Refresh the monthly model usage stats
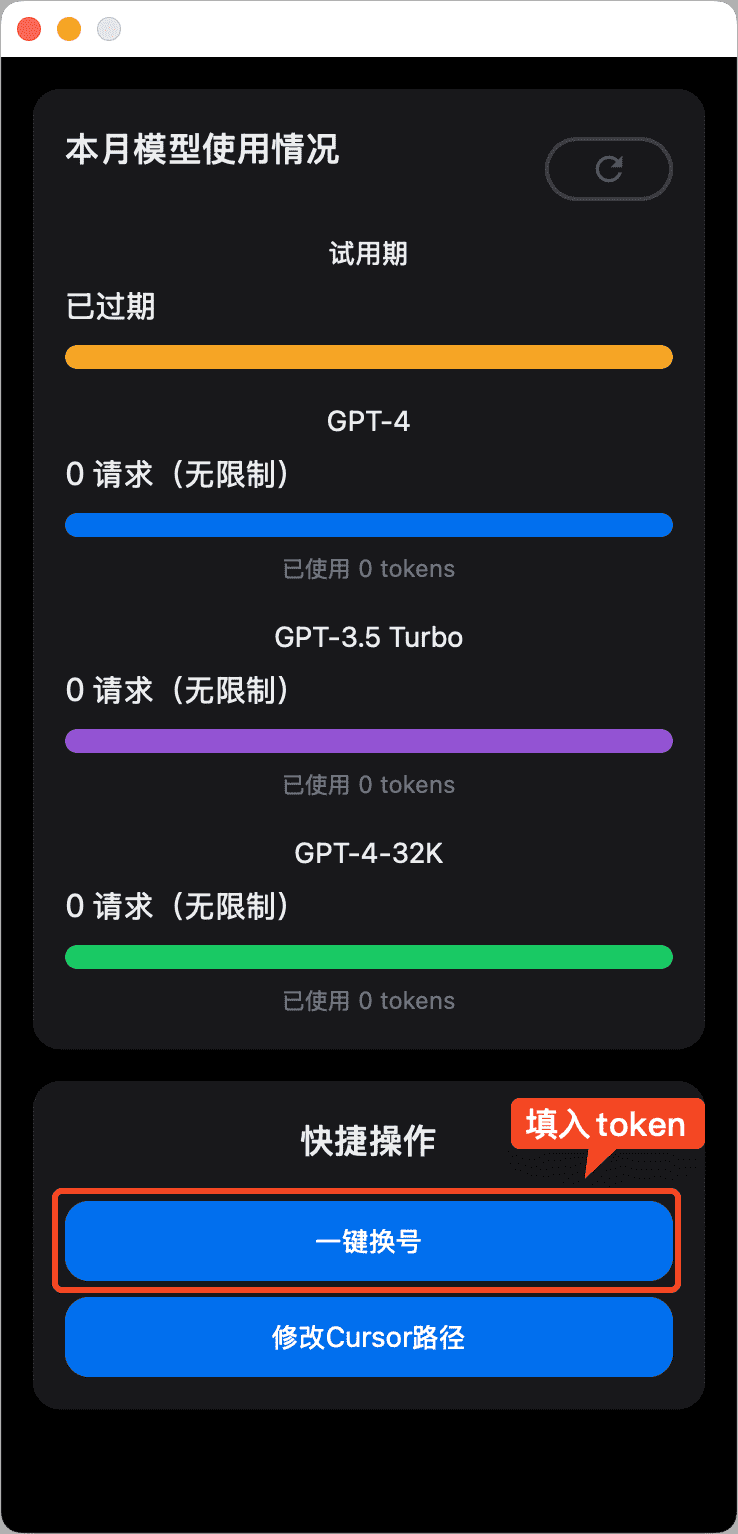The image size is (738, 1534). pyautogui.click(x=608, y=169)
